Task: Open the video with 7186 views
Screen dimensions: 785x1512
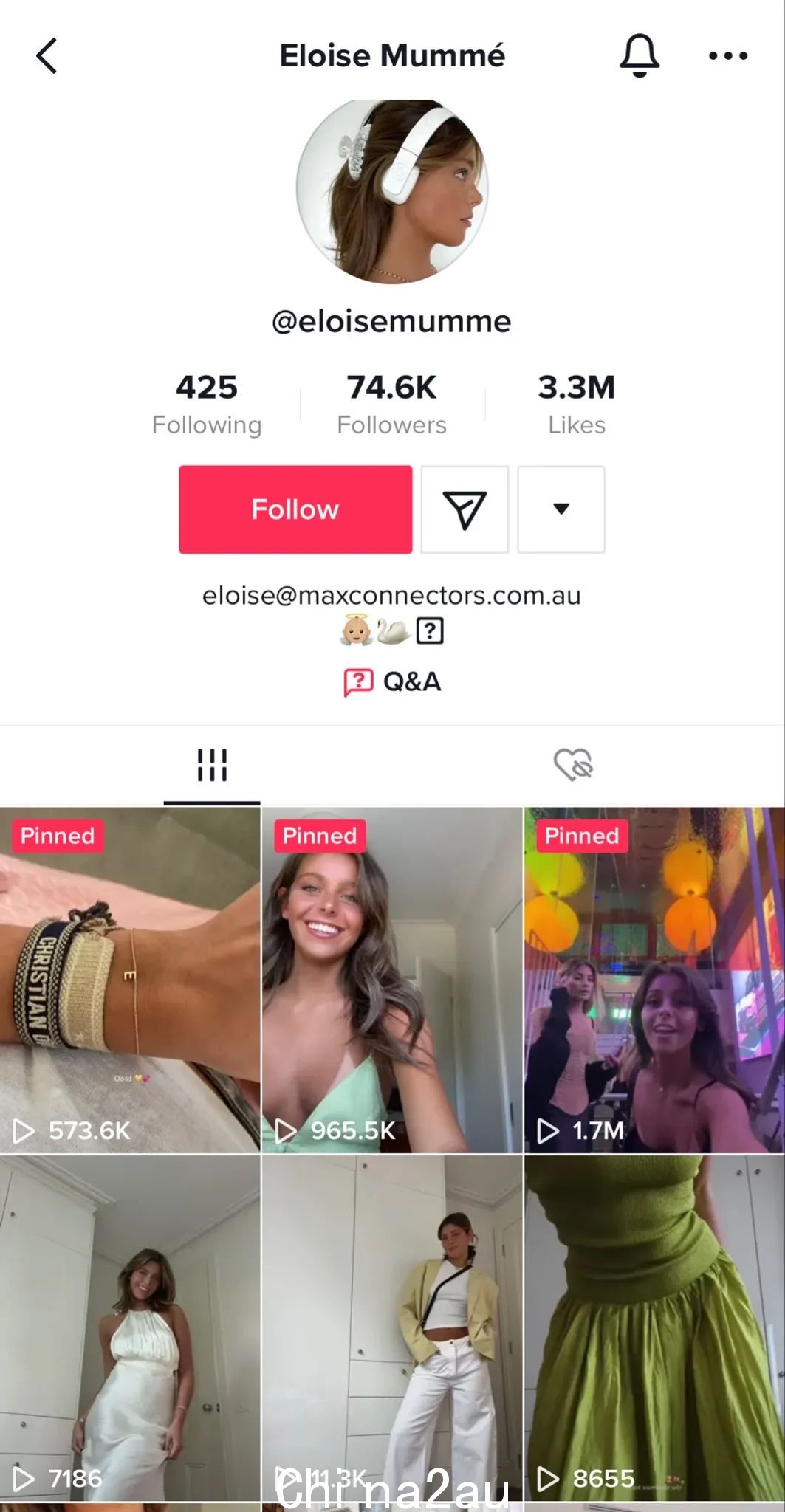Action: pyautogui.click(x=130, y=1329)
